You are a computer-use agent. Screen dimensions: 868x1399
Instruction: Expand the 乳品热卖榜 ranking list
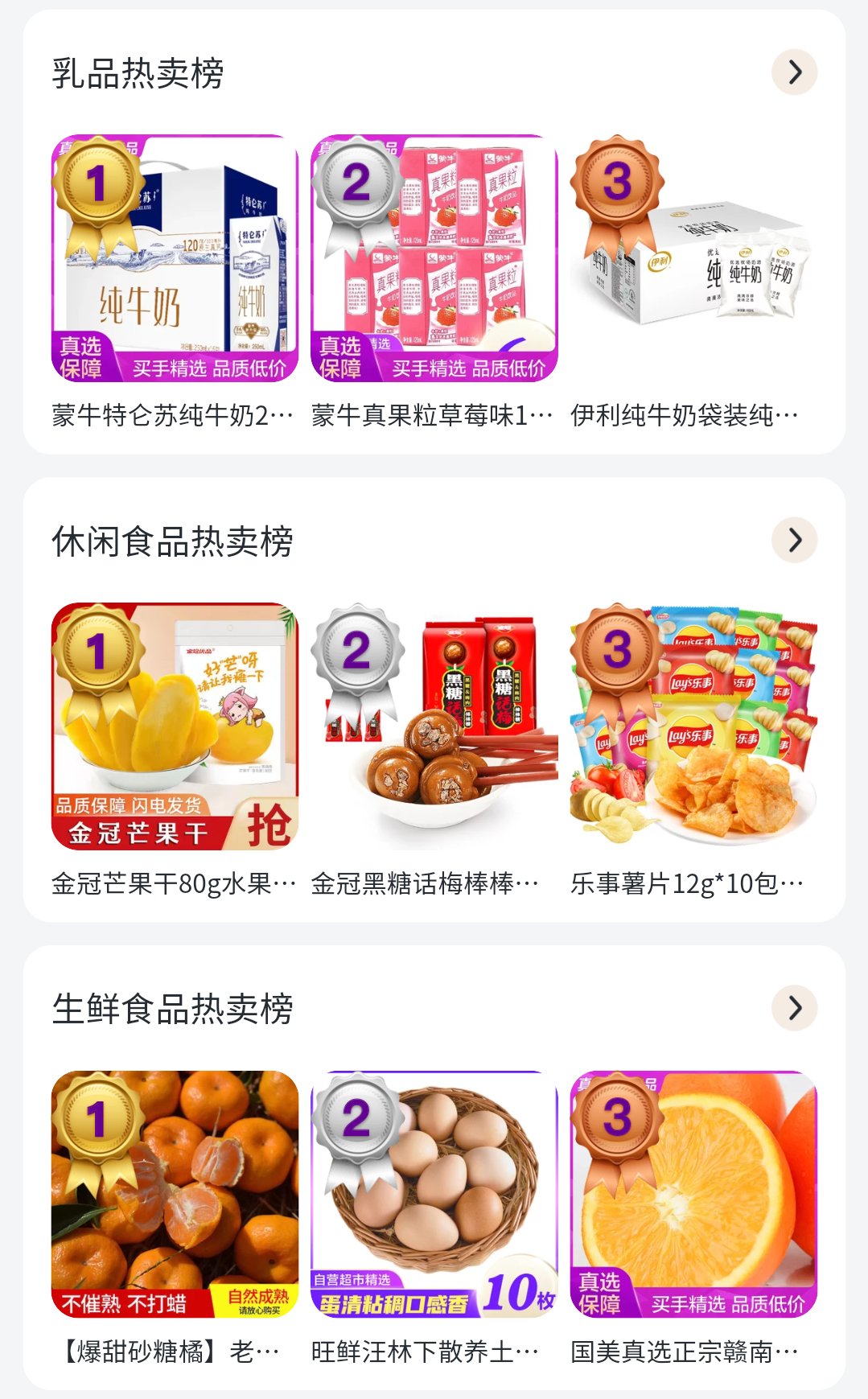point(794,72)
